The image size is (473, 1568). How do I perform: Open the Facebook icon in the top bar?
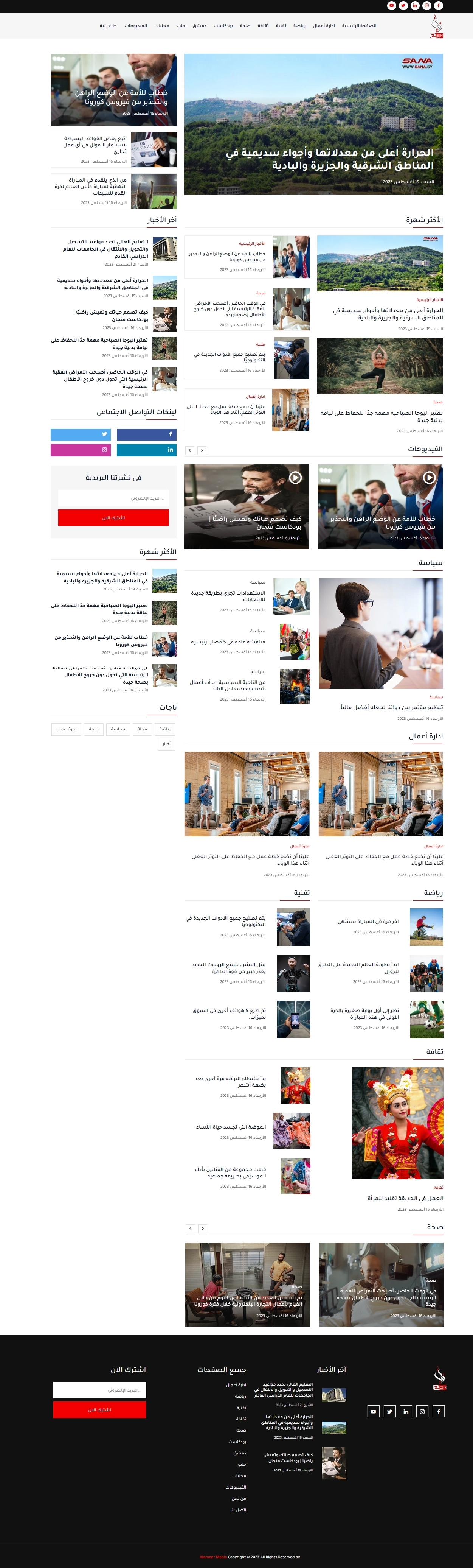[438, 5]
